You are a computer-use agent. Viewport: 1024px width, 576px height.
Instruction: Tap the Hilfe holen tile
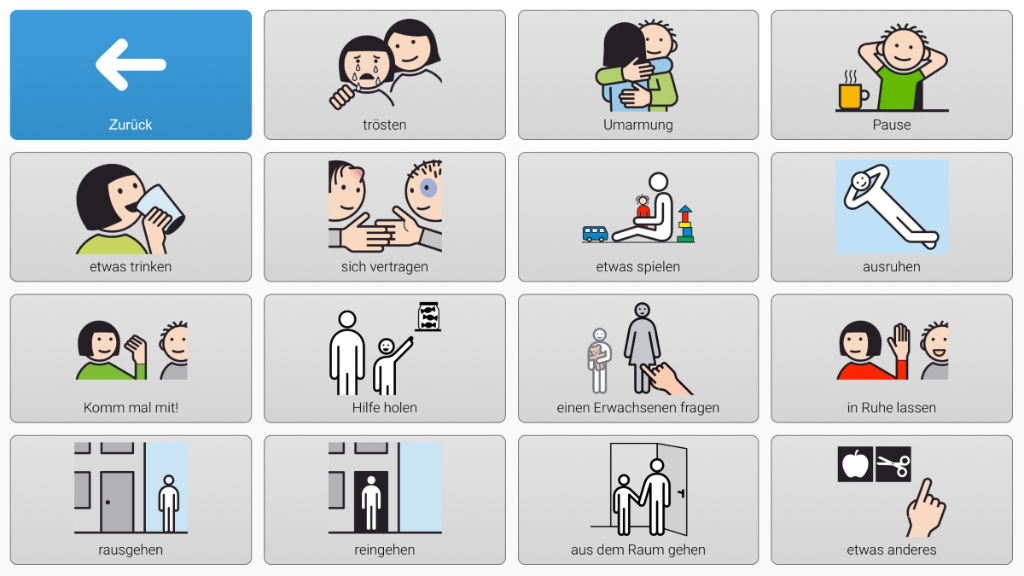coord(385,358)
